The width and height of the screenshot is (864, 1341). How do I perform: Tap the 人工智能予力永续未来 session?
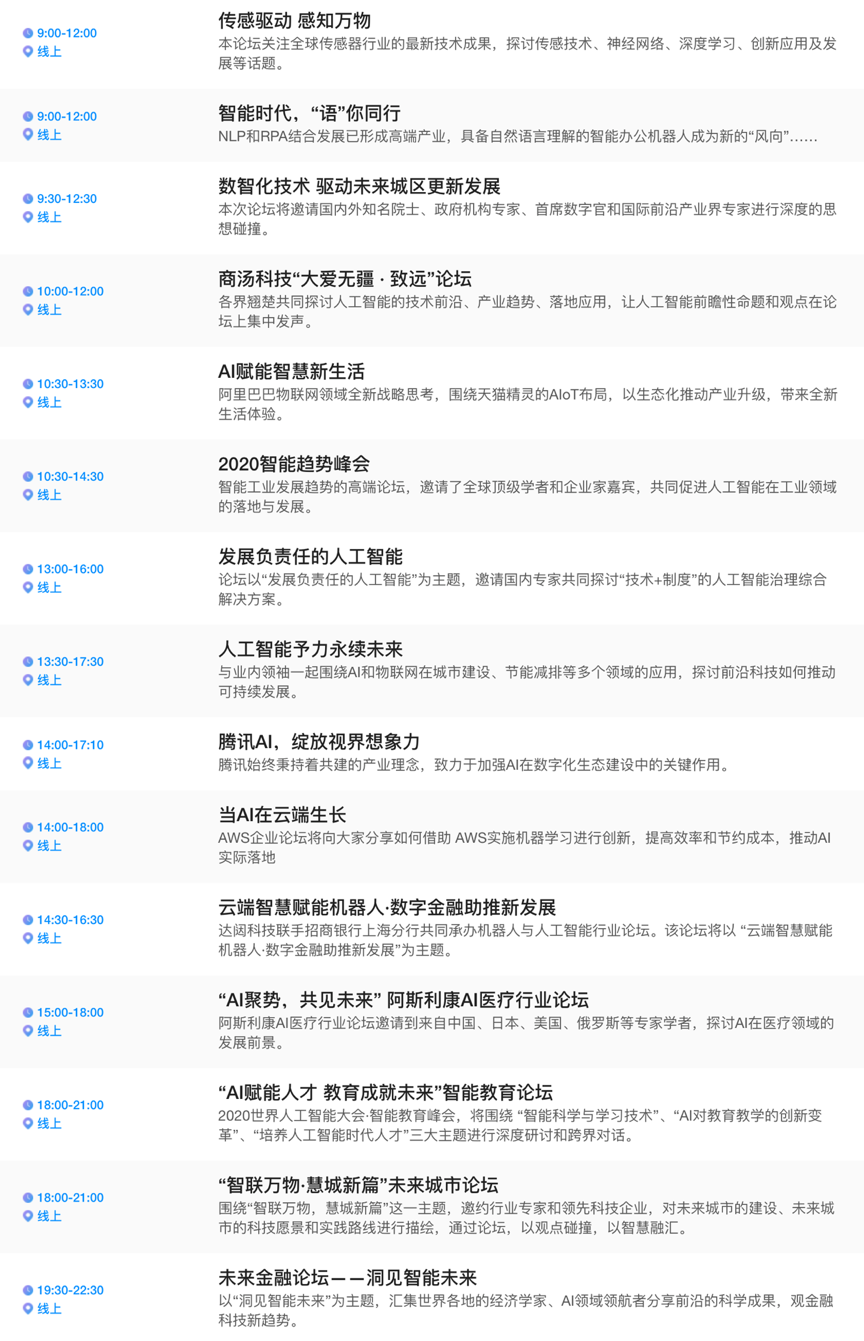(310, 650)
